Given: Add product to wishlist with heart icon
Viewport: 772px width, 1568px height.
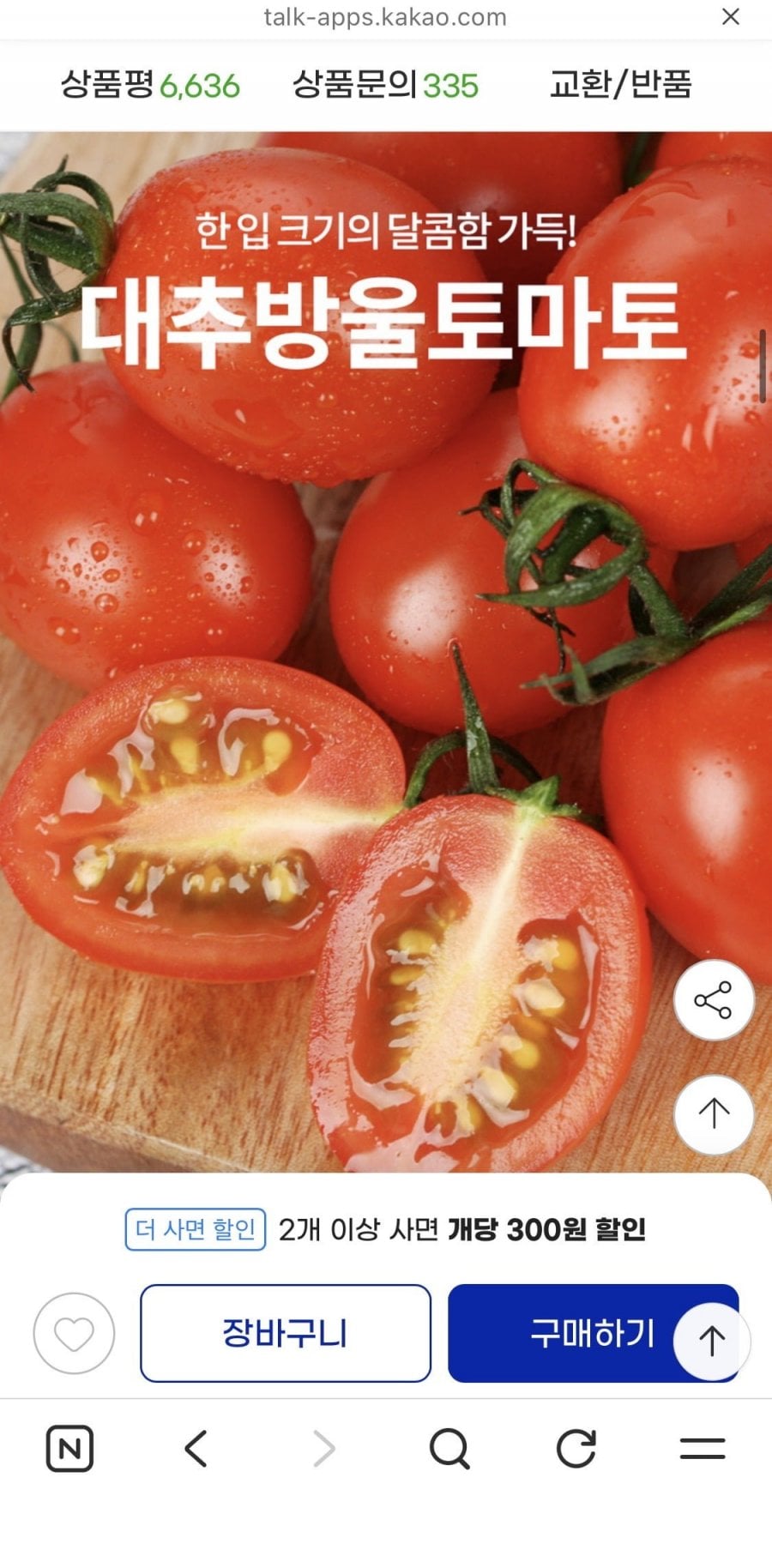Looking at the screenshot, I should tap(74, 1333).
